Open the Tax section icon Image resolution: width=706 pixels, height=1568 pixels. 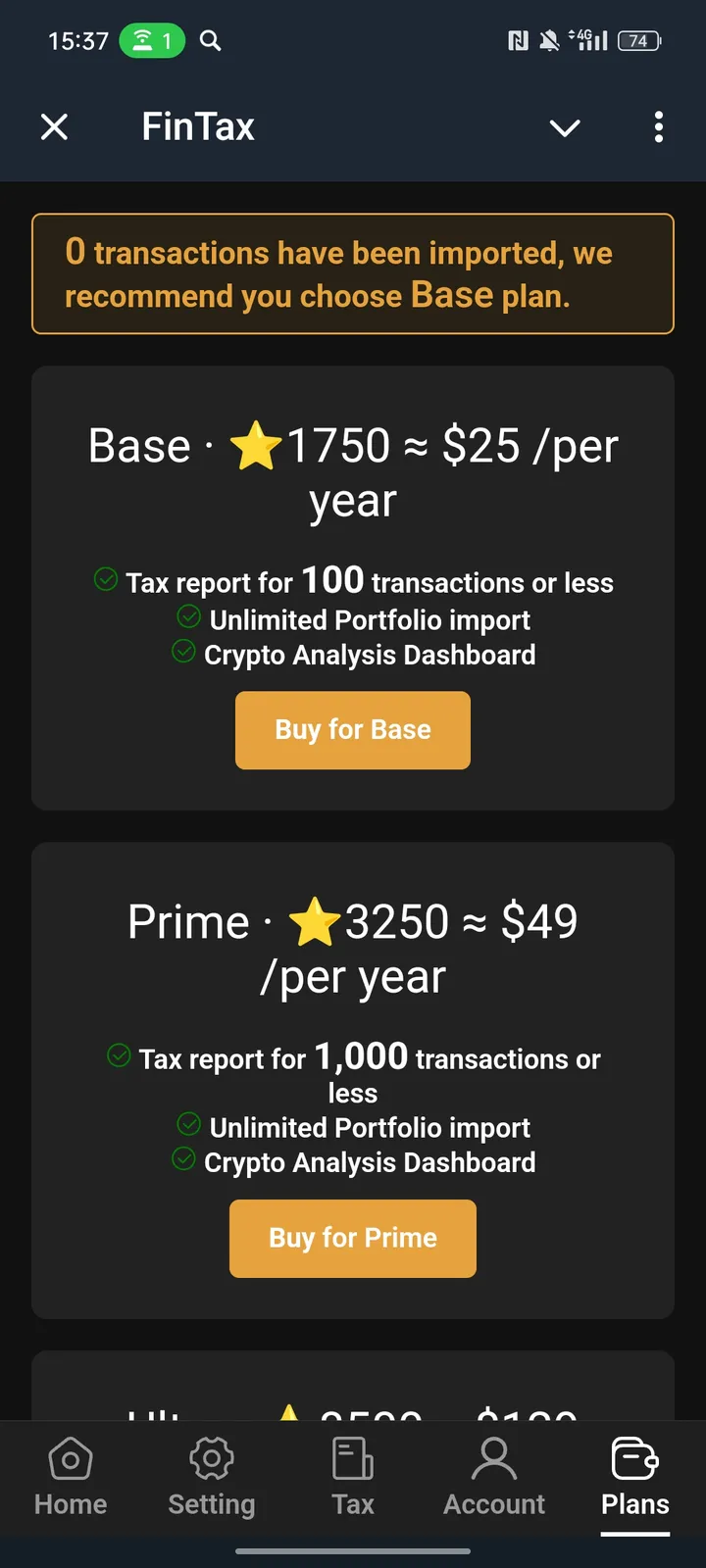pyautogui.click(x=352, y=1457)
